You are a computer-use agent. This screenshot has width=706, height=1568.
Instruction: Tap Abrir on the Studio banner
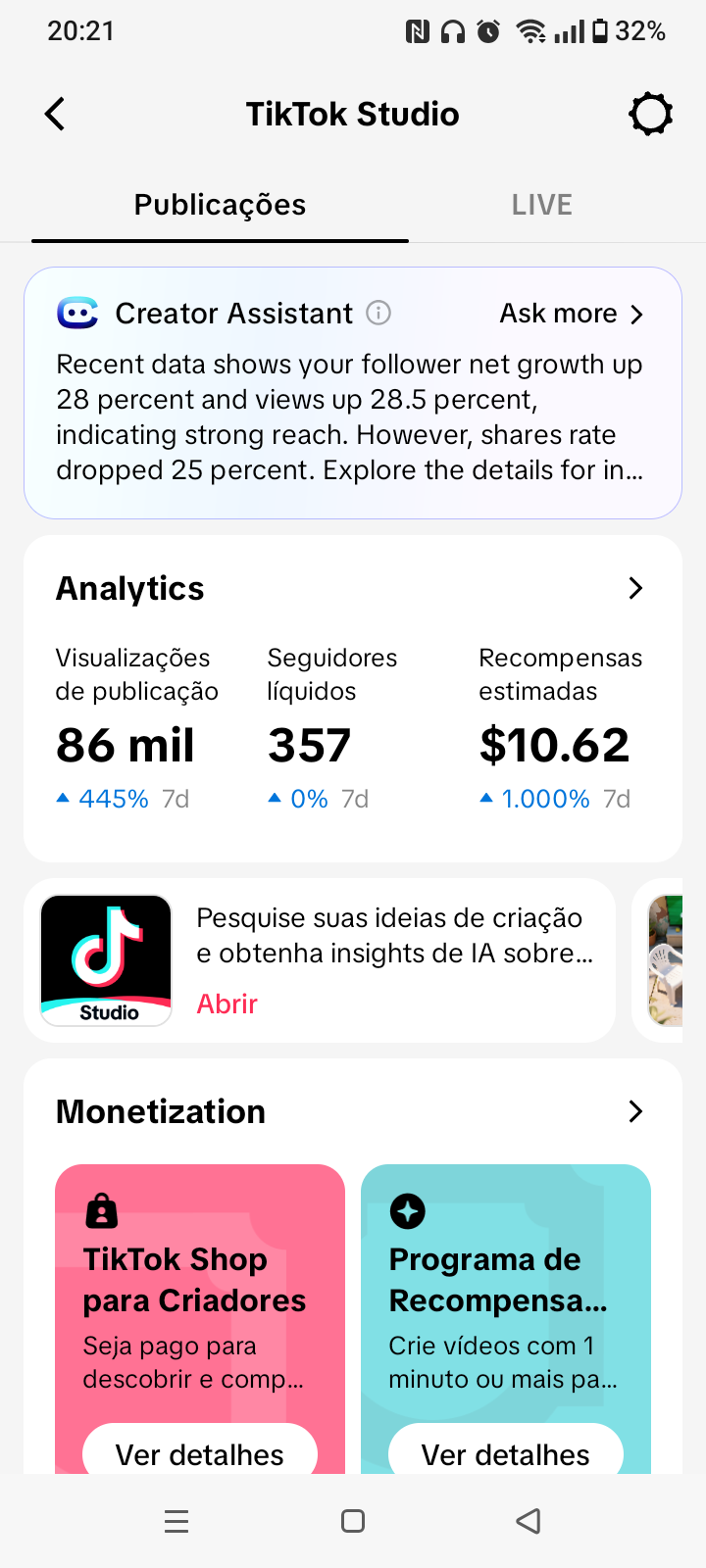(227, 1004)
